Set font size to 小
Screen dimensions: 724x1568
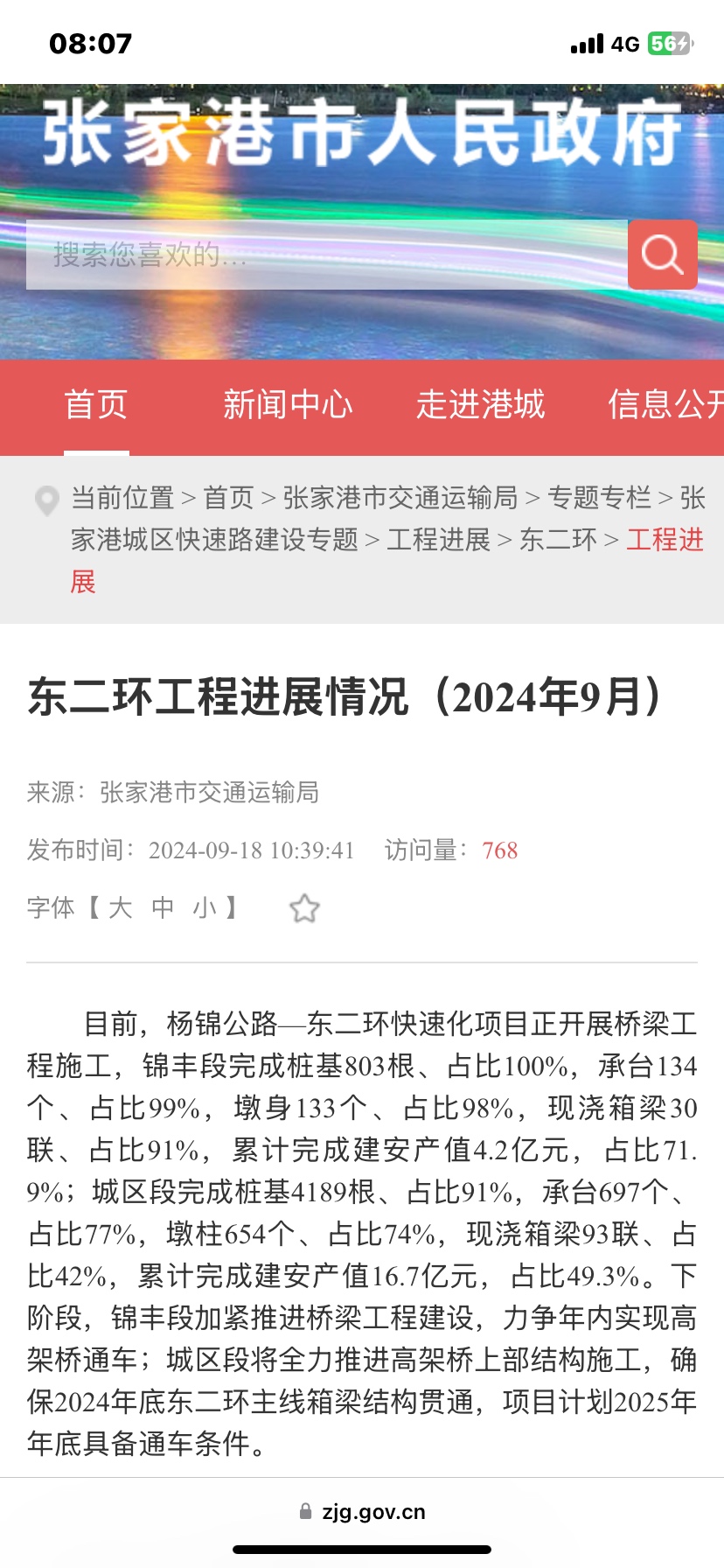(x=205, y=907)
